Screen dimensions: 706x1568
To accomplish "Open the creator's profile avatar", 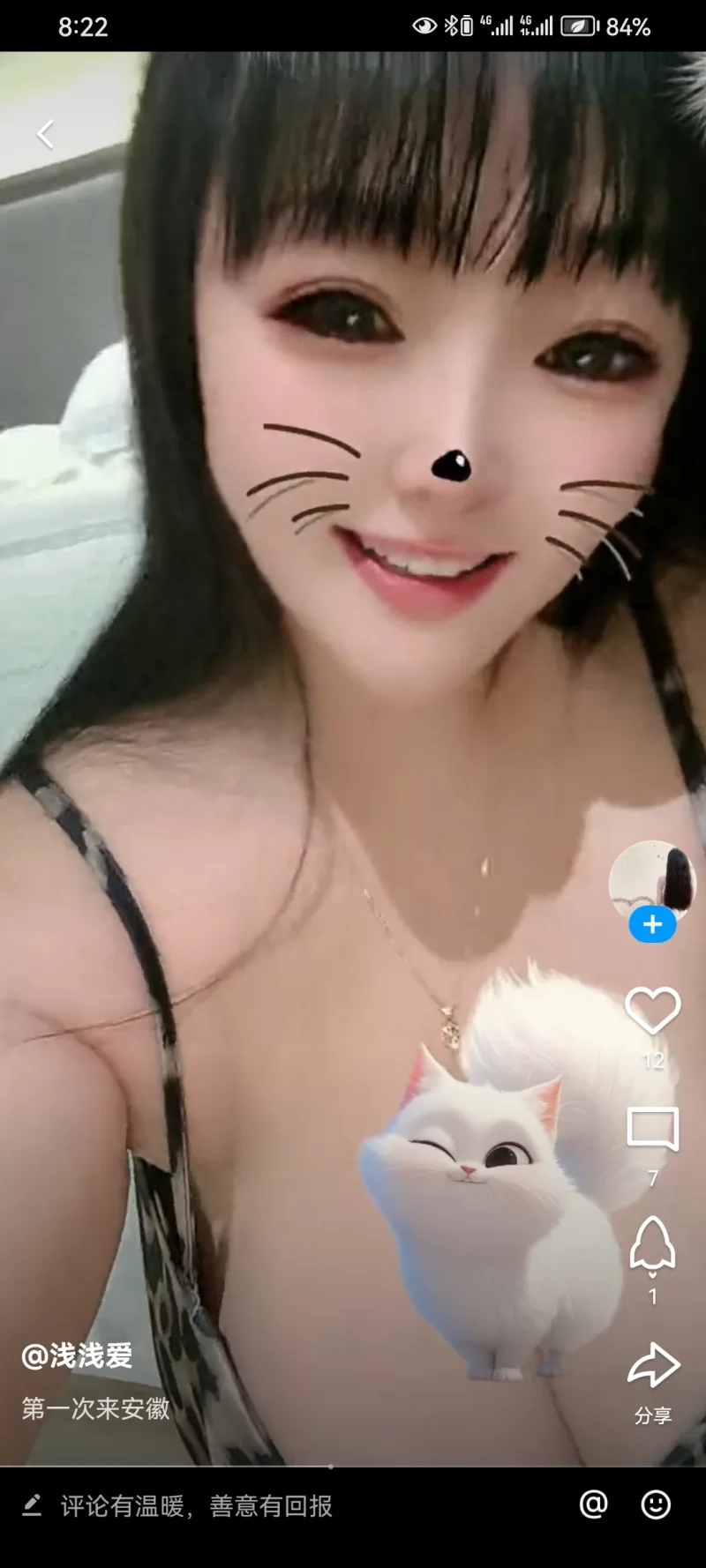I will click(x=652, y=879).
